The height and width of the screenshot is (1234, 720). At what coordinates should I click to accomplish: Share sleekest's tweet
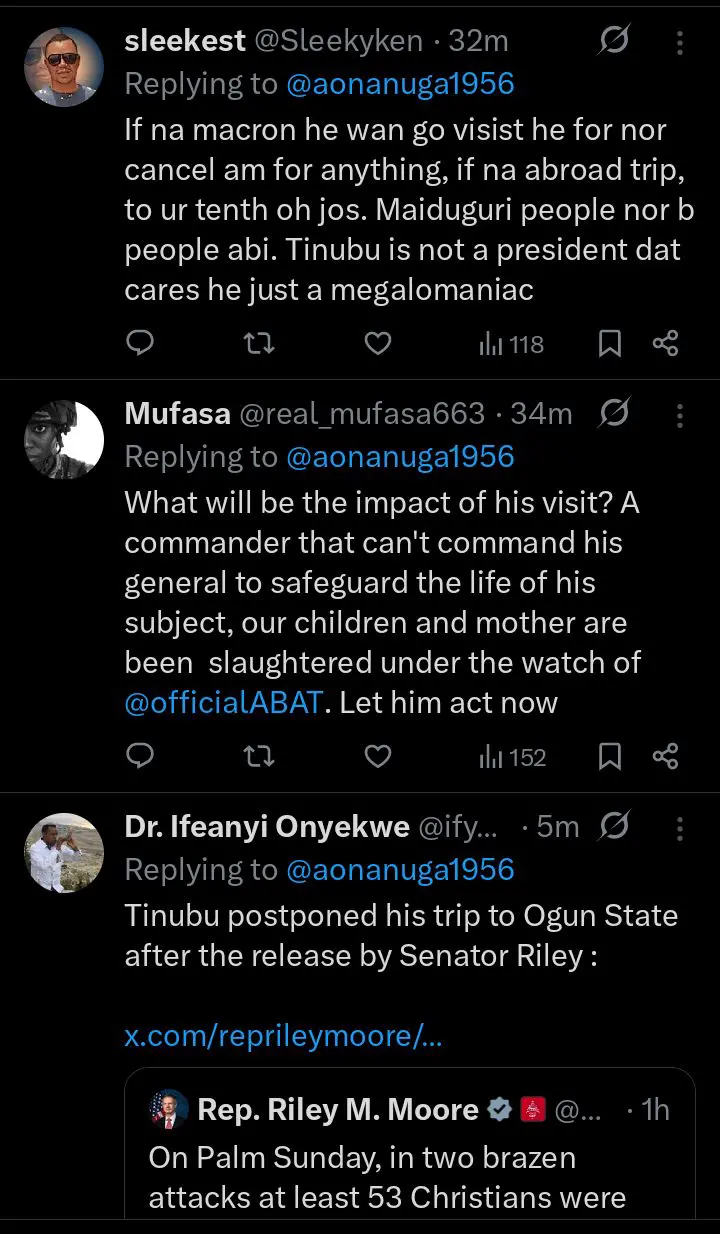click(666, 344)
